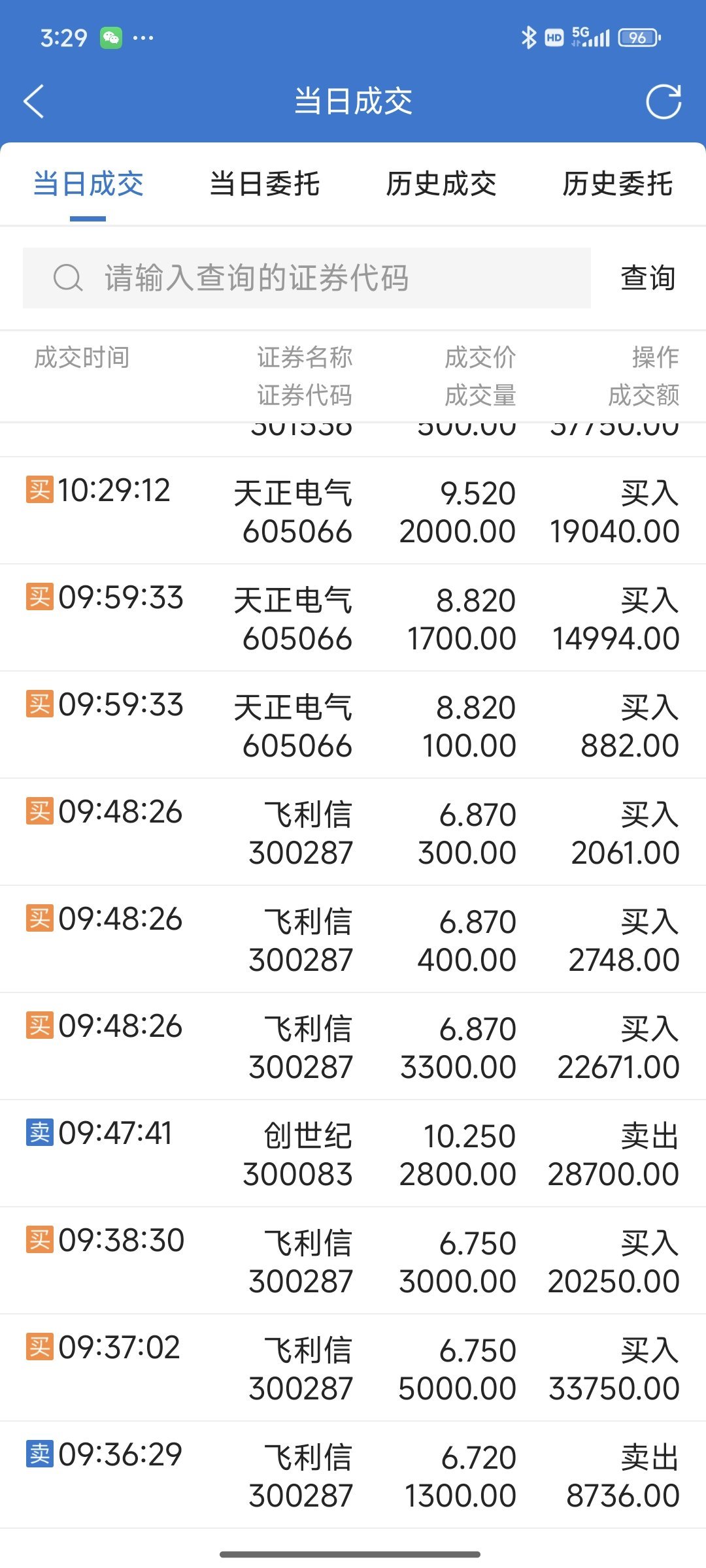Open the 天正电气 trade of 1700 shares
This screenshot has height=1568, width=706.
[353, 618]
